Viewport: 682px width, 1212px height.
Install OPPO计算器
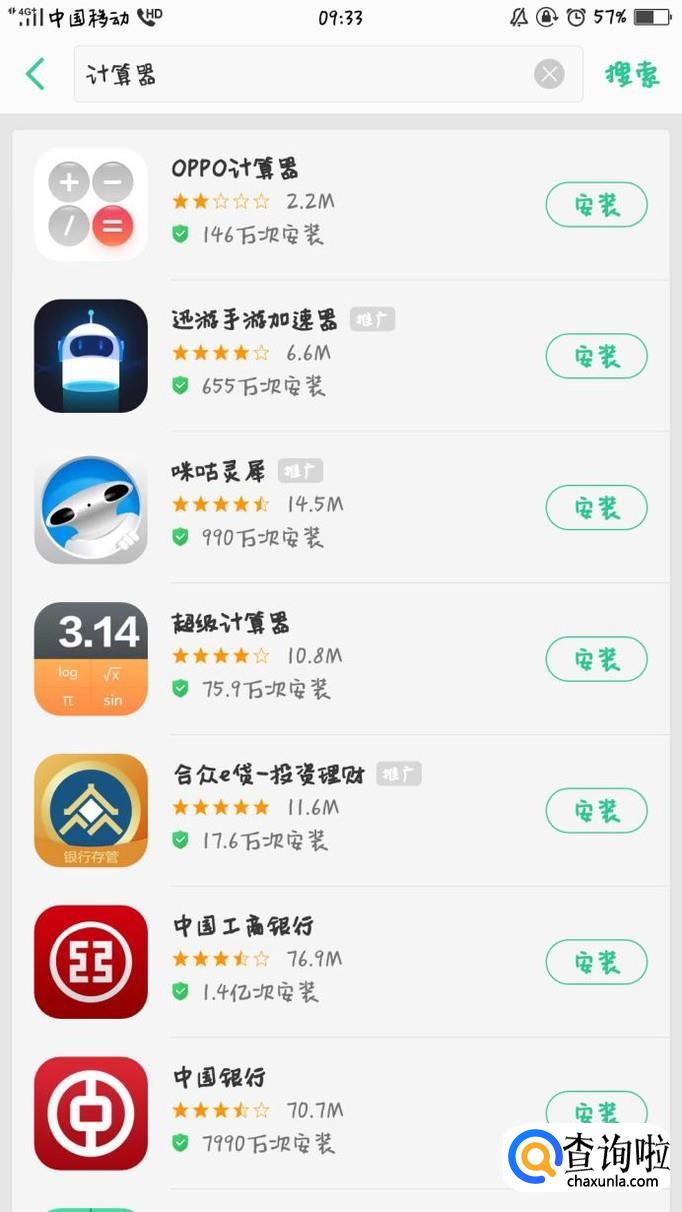596,205
